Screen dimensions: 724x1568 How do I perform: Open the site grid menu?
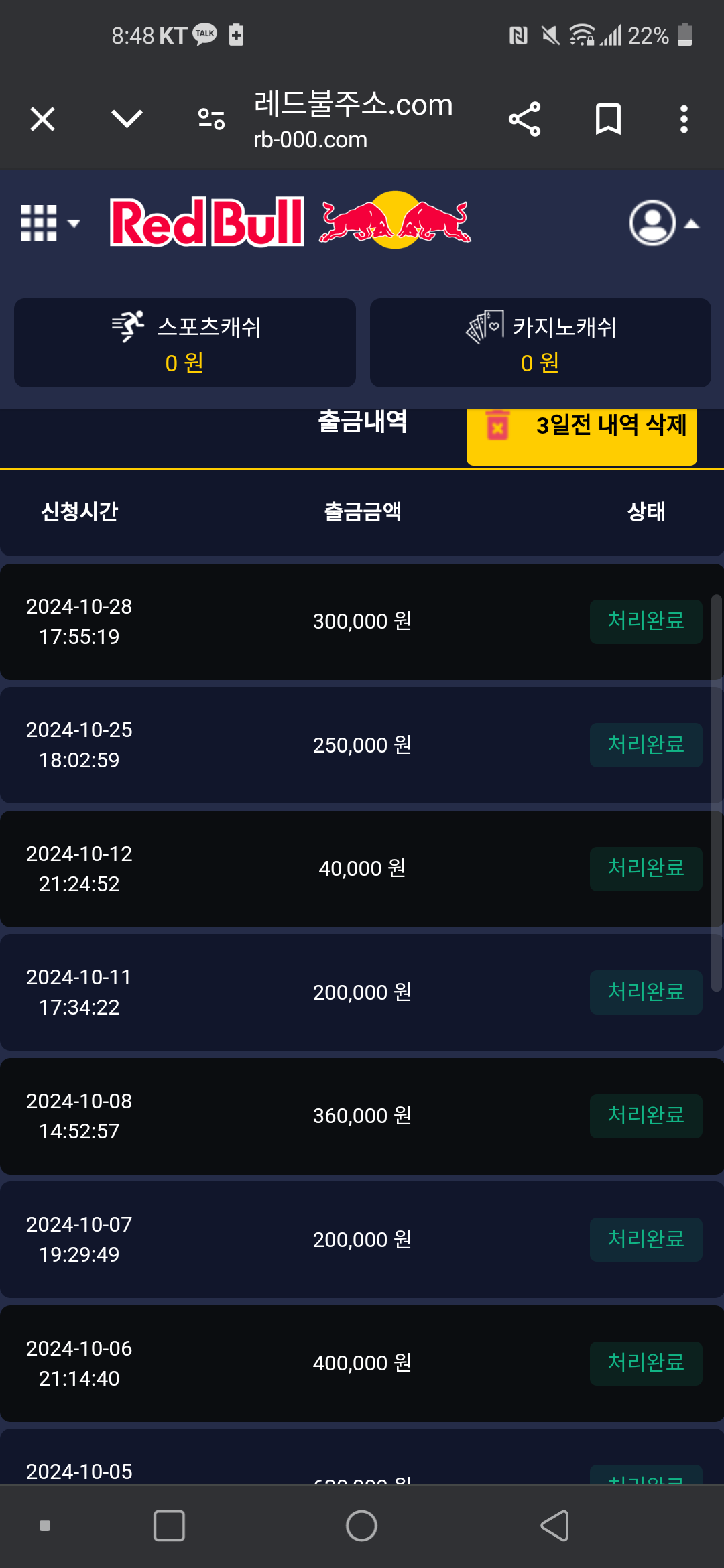point(50,222)
